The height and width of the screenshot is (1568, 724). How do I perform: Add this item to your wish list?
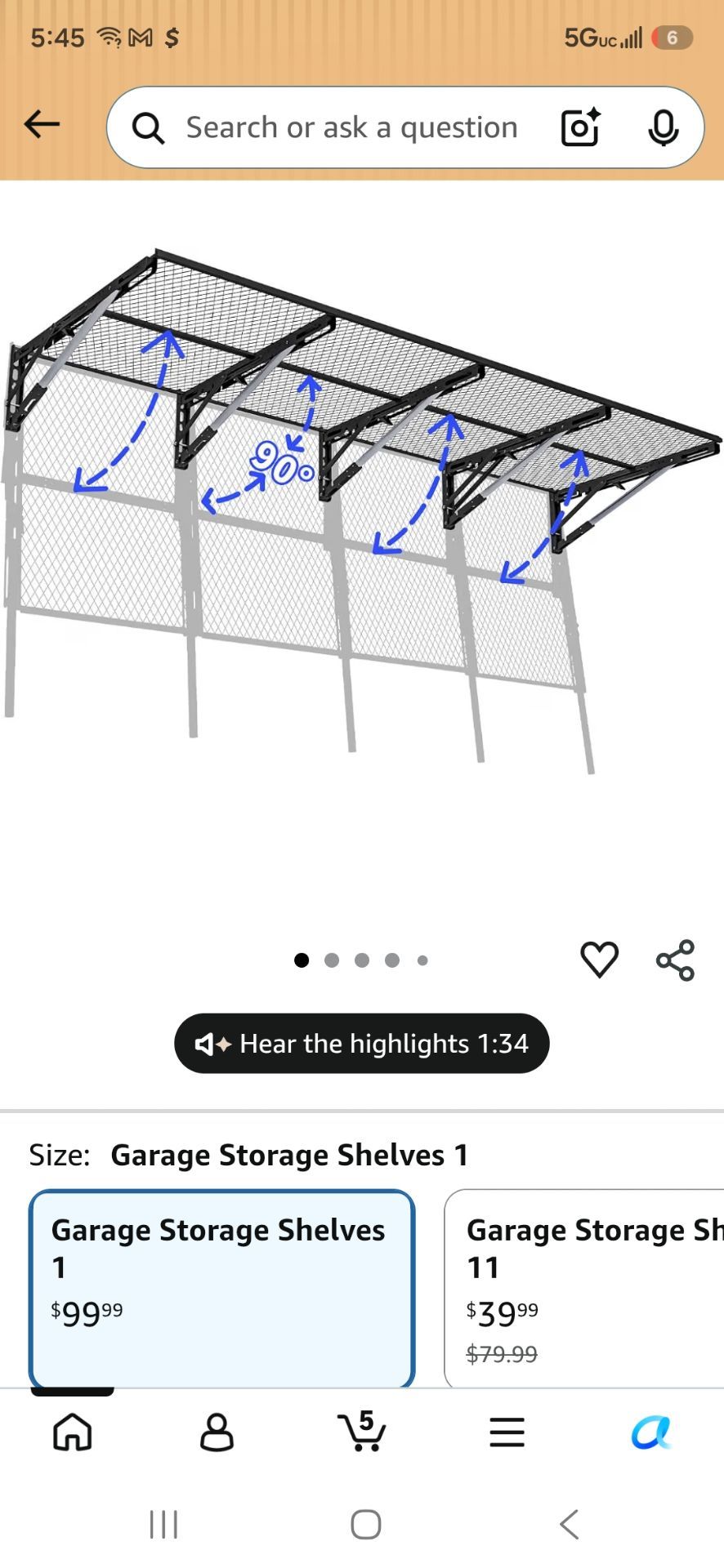pyautogui.click(x=599, y=960)
